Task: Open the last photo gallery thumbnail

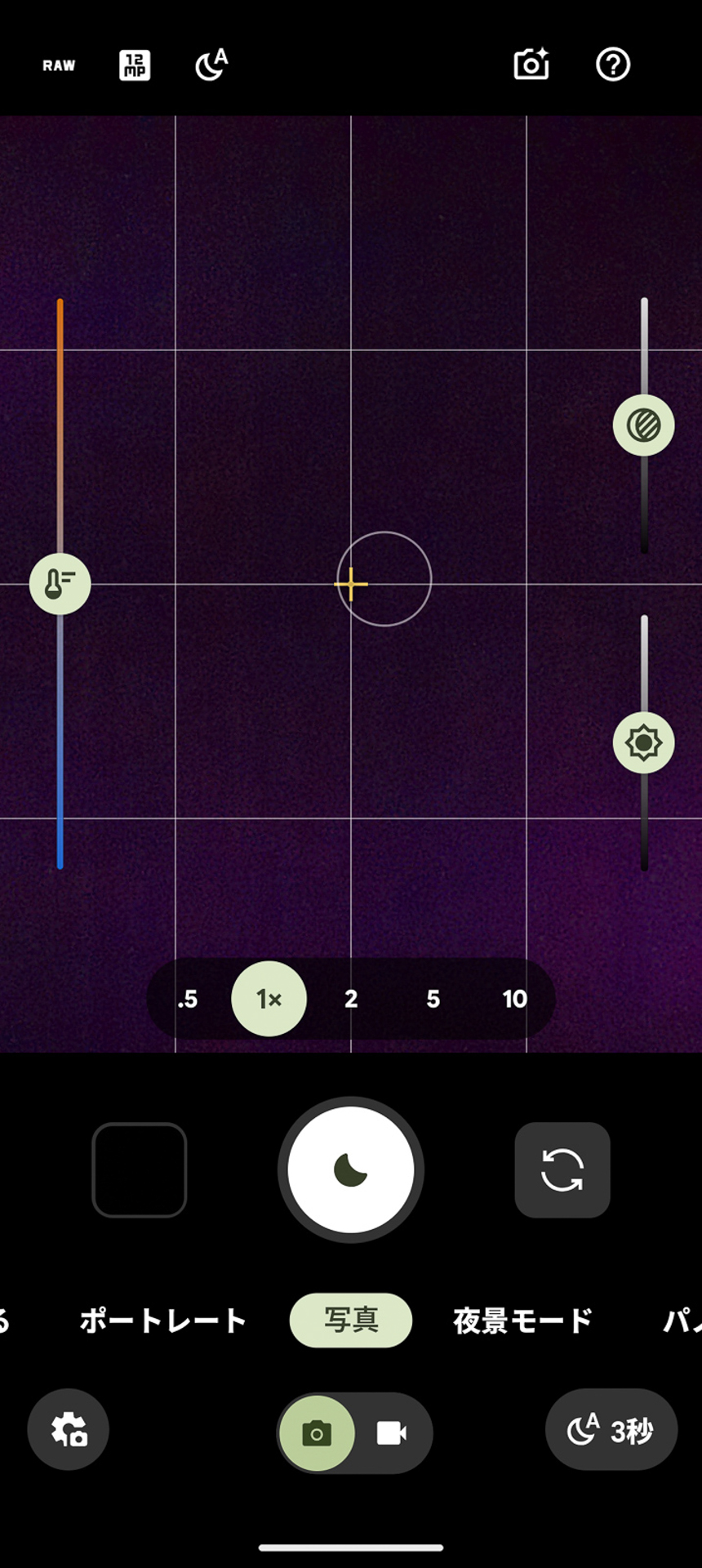Action: [x=140, y=1169]
